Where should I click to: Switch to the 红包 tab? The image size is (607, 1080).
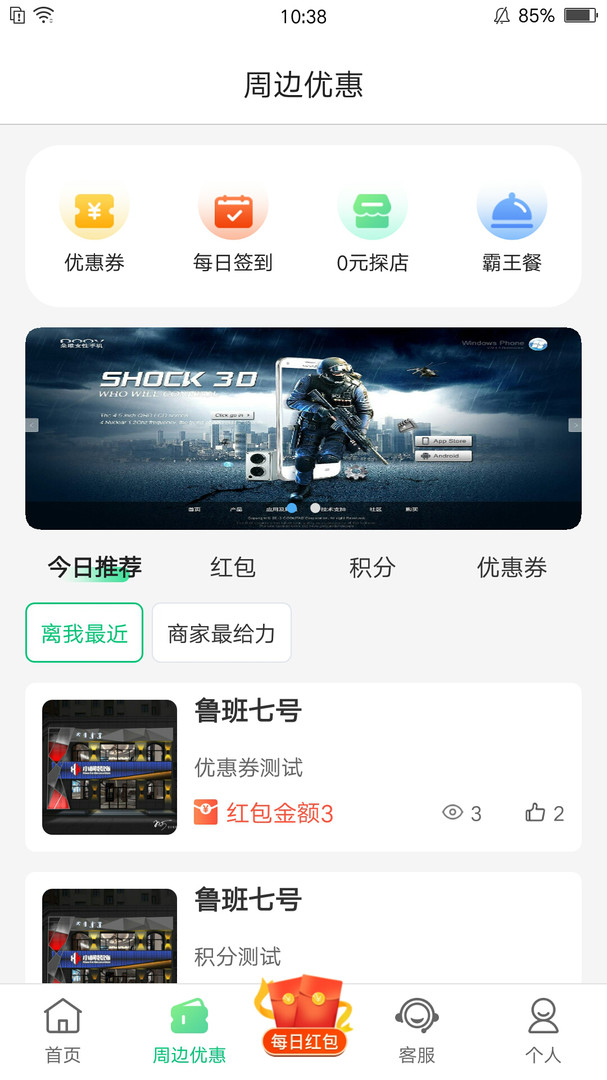coord(233,568)
